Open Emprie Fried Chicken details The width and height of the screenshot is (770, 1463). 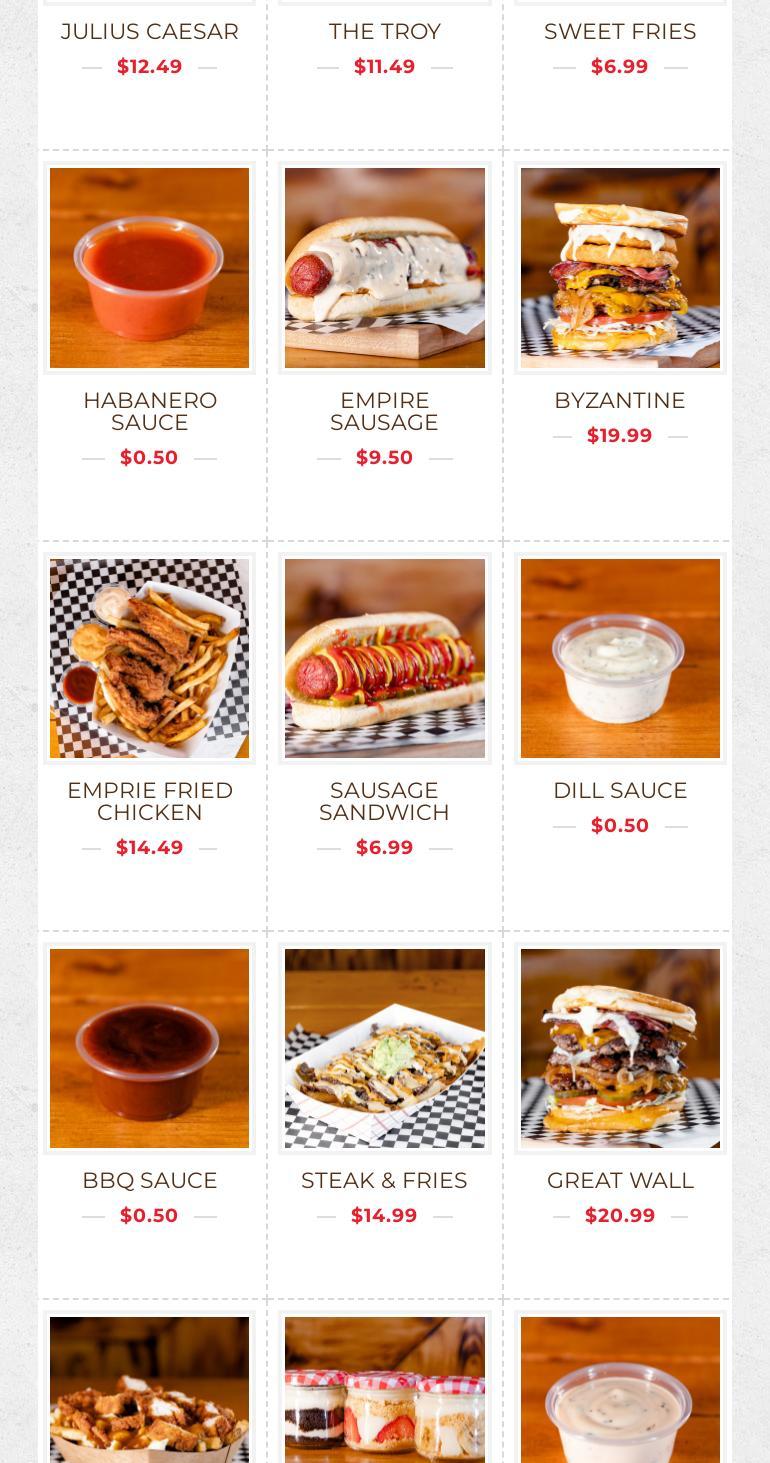[x=149, y=658]
